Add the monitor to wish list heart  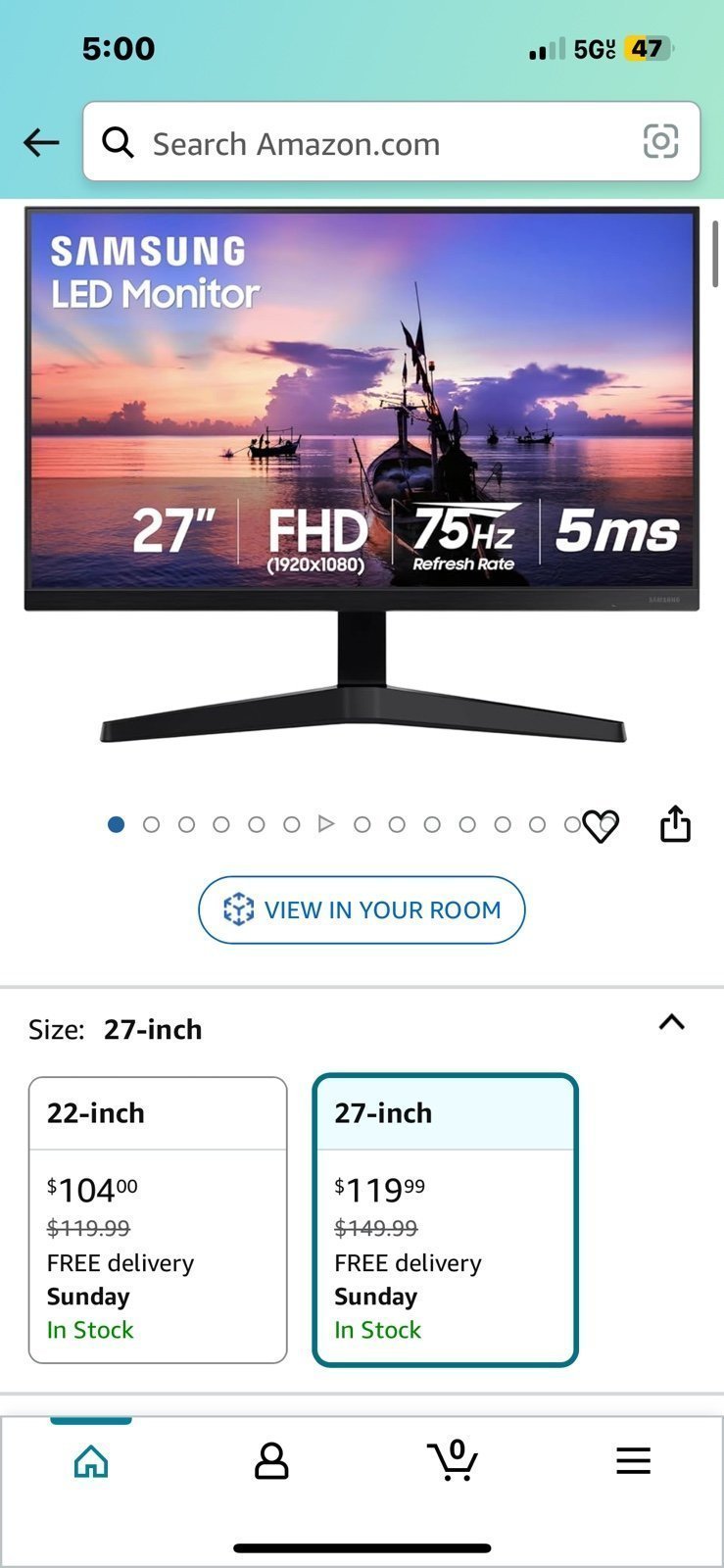pyautogui.click(x=601, y=826)
